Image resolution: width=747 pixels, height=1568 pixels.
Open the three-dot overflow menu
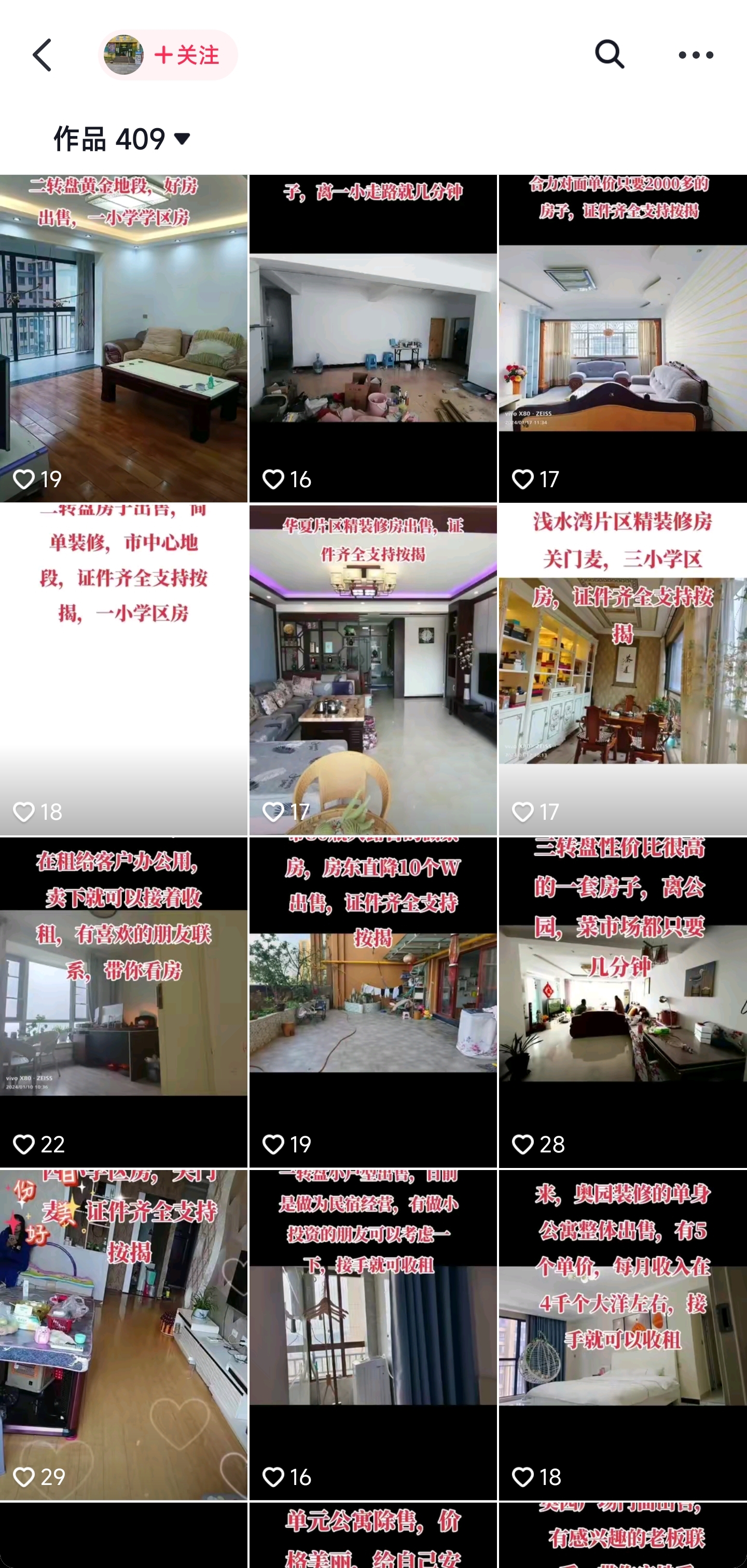(x=695, y=56)
